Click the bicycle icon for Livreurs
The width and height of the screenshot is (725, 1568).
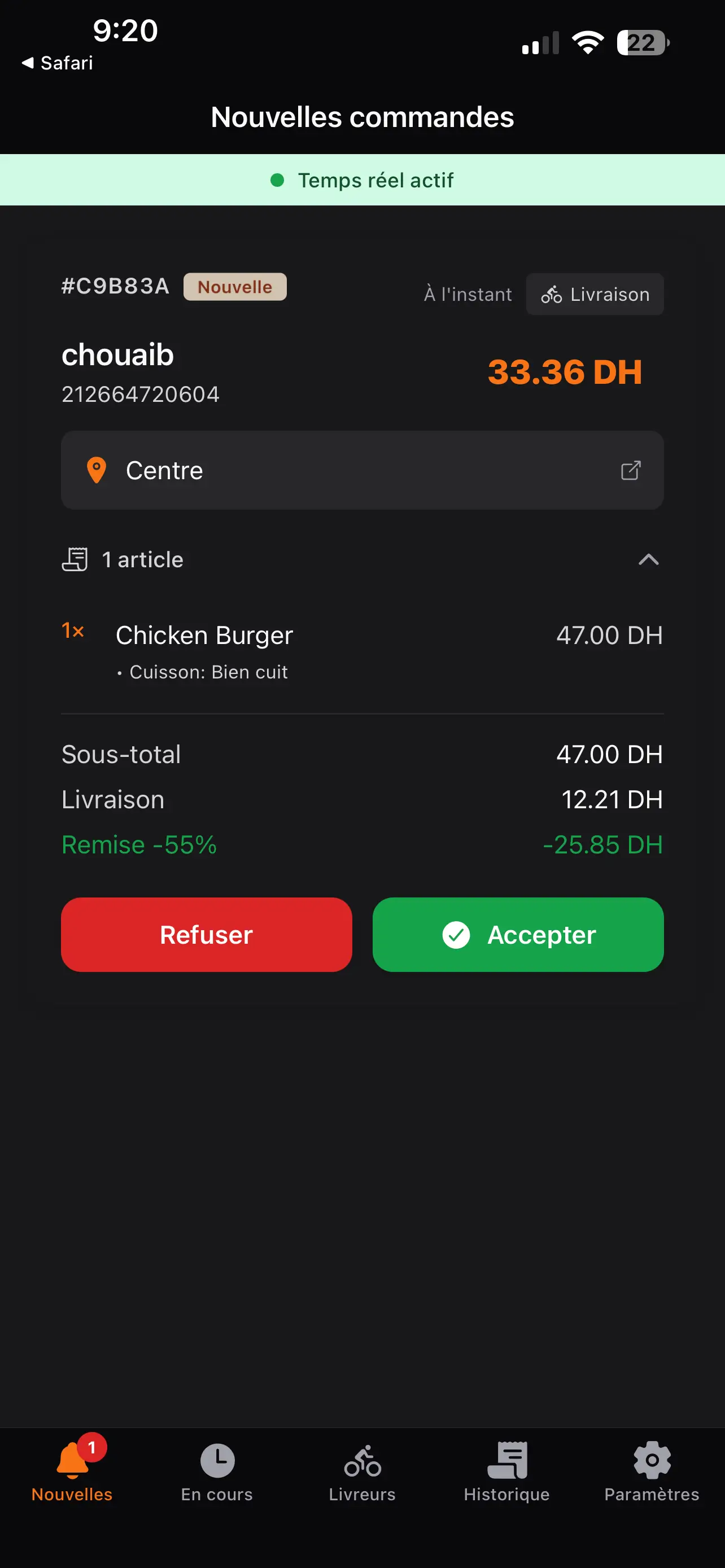click(x=362, y=1460)
